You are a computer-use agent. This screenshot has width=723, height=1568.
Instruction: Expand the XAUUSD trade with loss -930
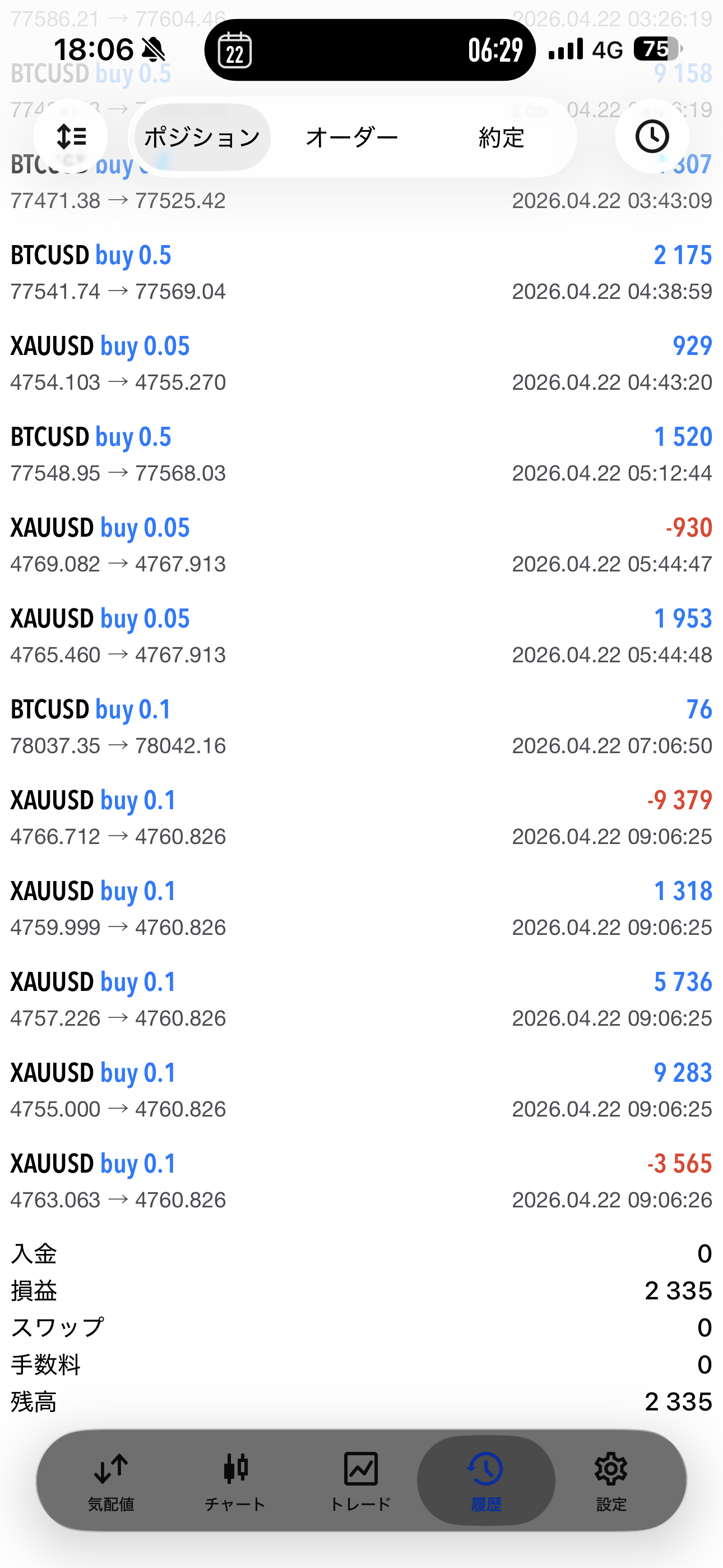click(x=361, y=546)
